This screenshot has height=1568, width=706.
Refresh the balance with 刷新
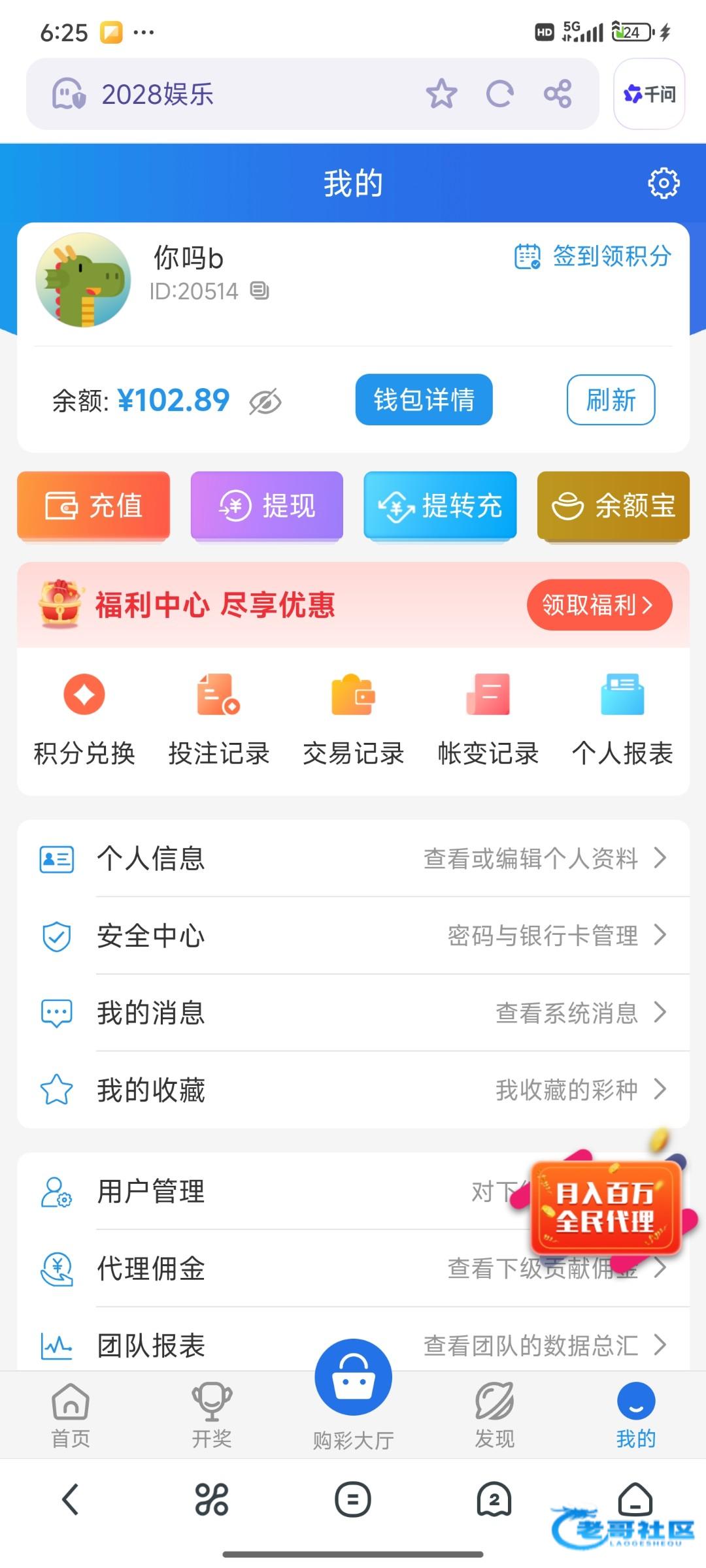point(611,400)
